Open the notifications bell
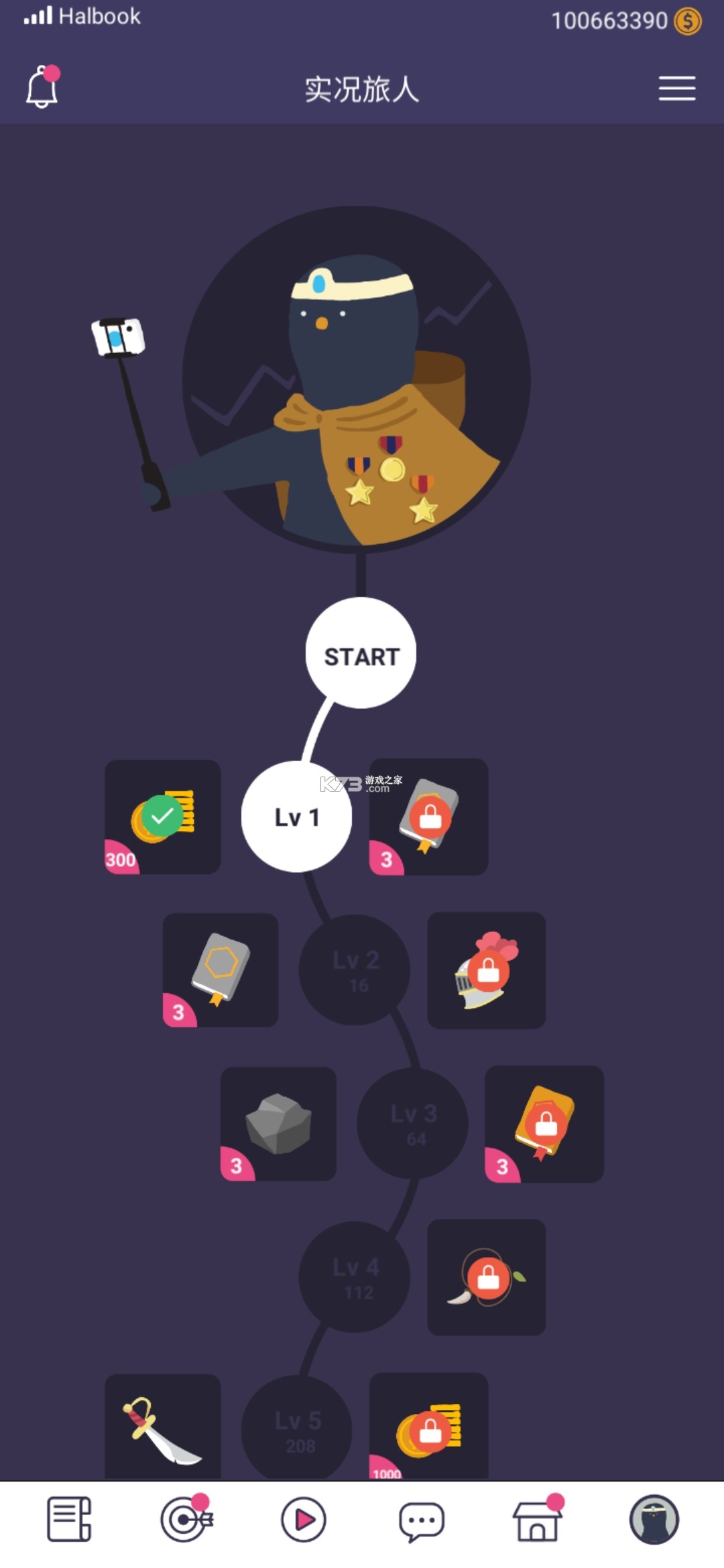Image resolution: width=724 pixels, height=1568 pixels. click(x=42, y=88)
